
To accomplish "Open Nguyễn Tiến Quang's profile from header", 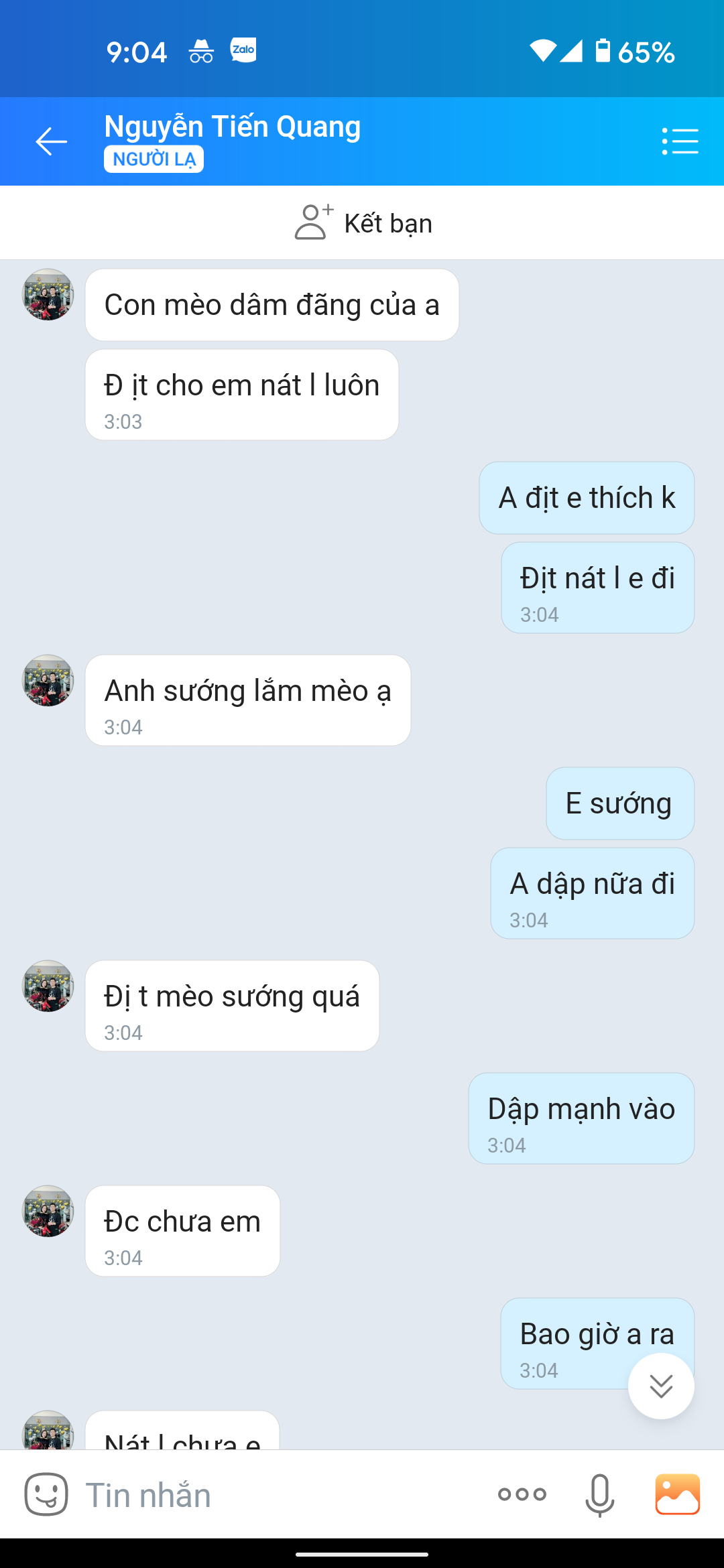I will (x=232, y=127).
